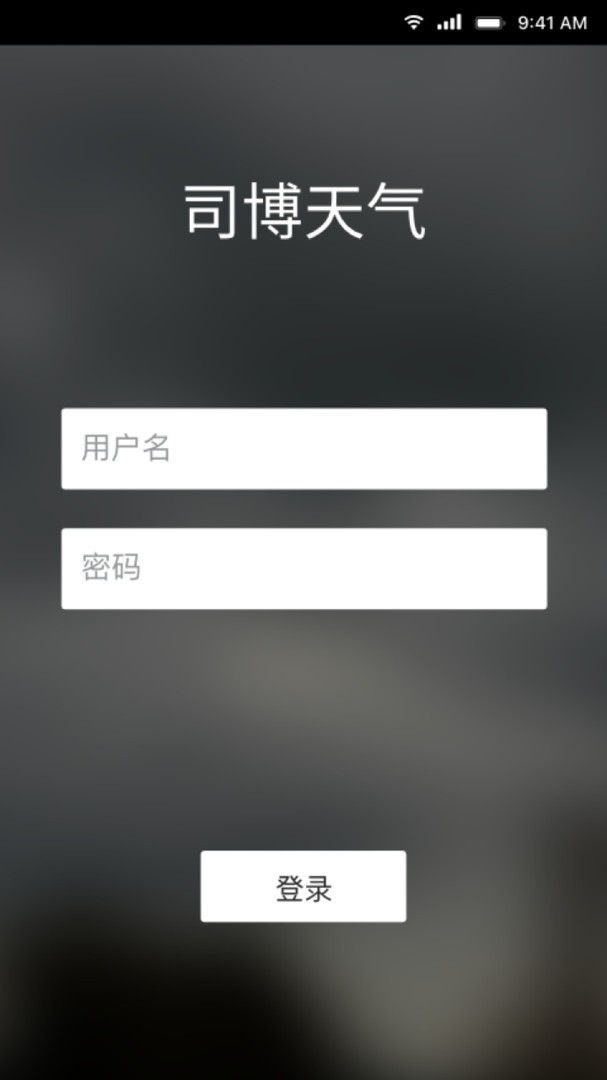Tap the 登录 login button

[303, 886]
